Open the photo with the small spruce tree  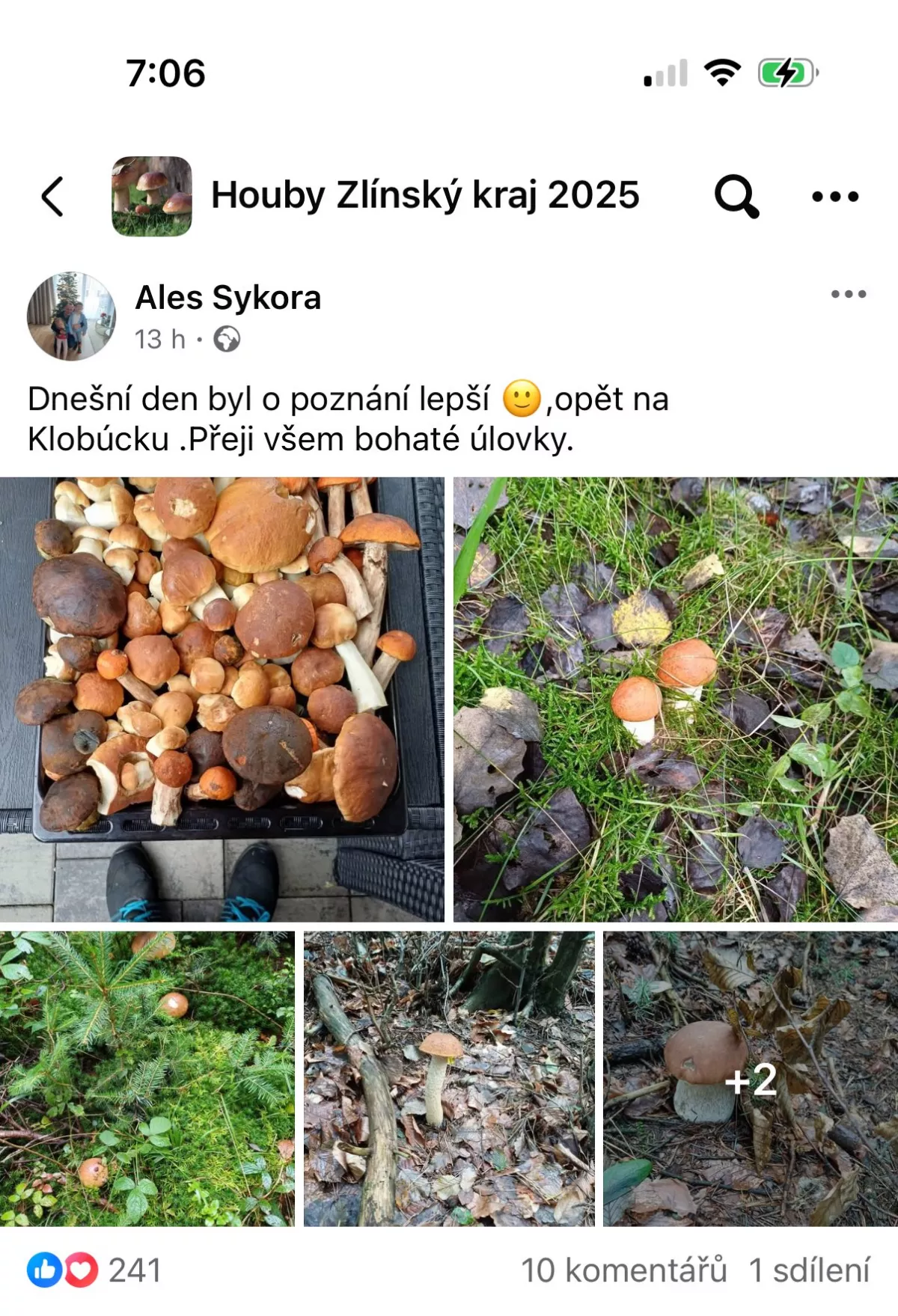click(x=147, y=1078)
